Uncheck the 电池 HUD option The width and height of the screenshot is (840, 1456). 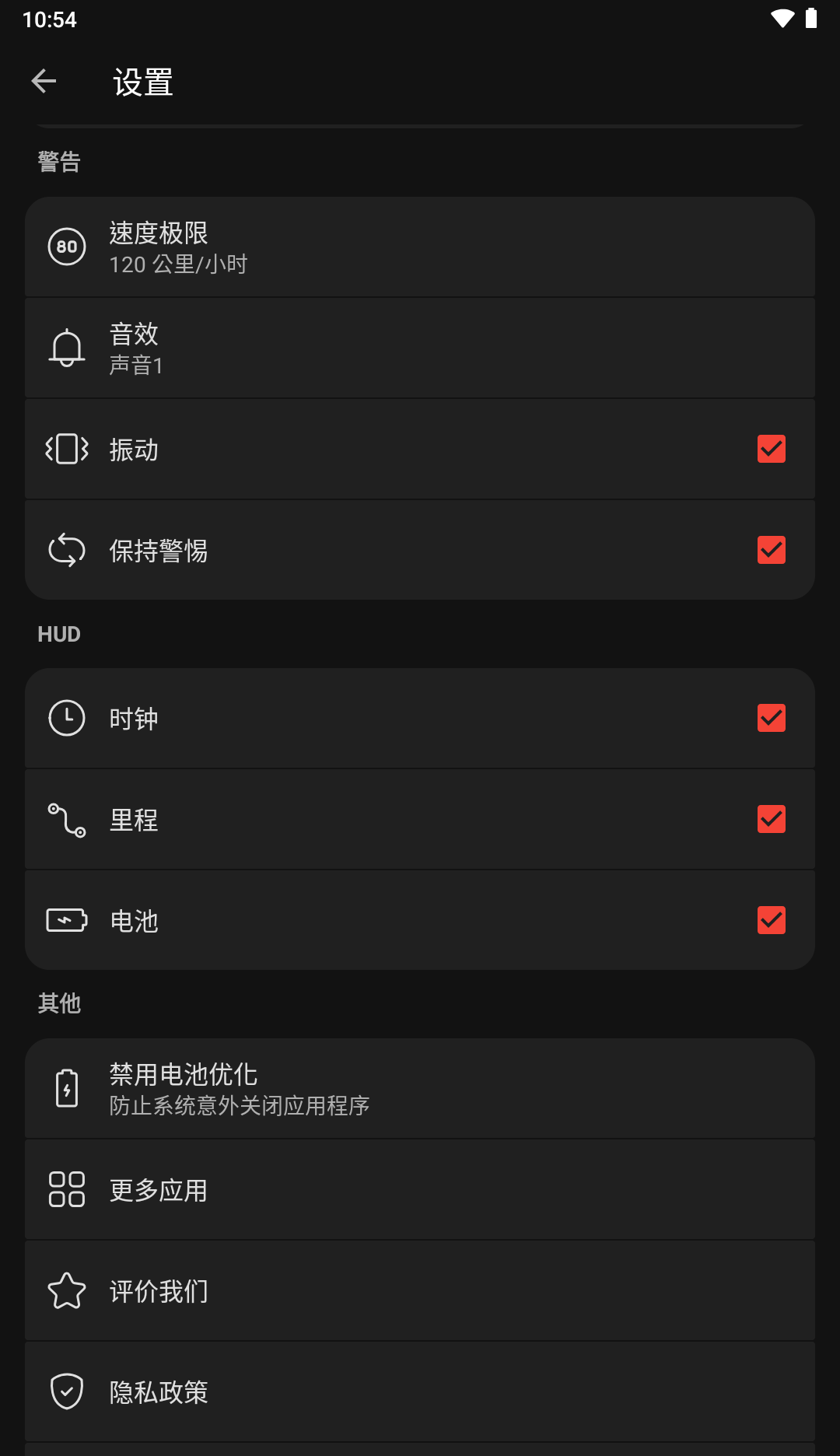pos(771,921)
